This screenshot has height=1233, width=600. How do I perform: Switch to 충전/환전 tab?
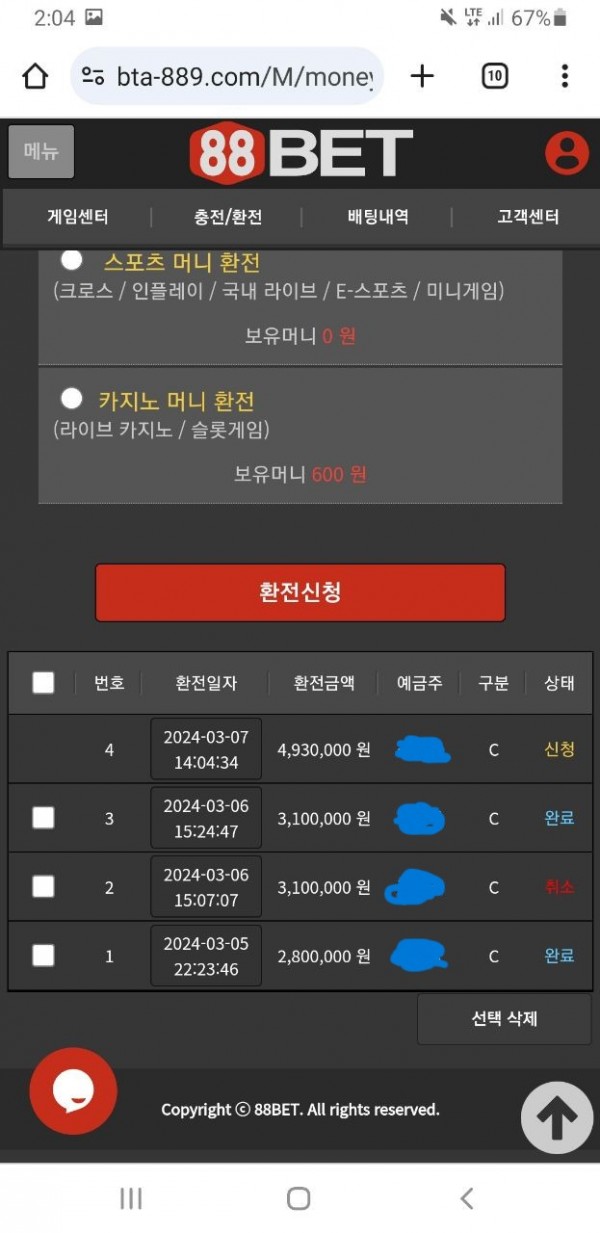(228, 217)
